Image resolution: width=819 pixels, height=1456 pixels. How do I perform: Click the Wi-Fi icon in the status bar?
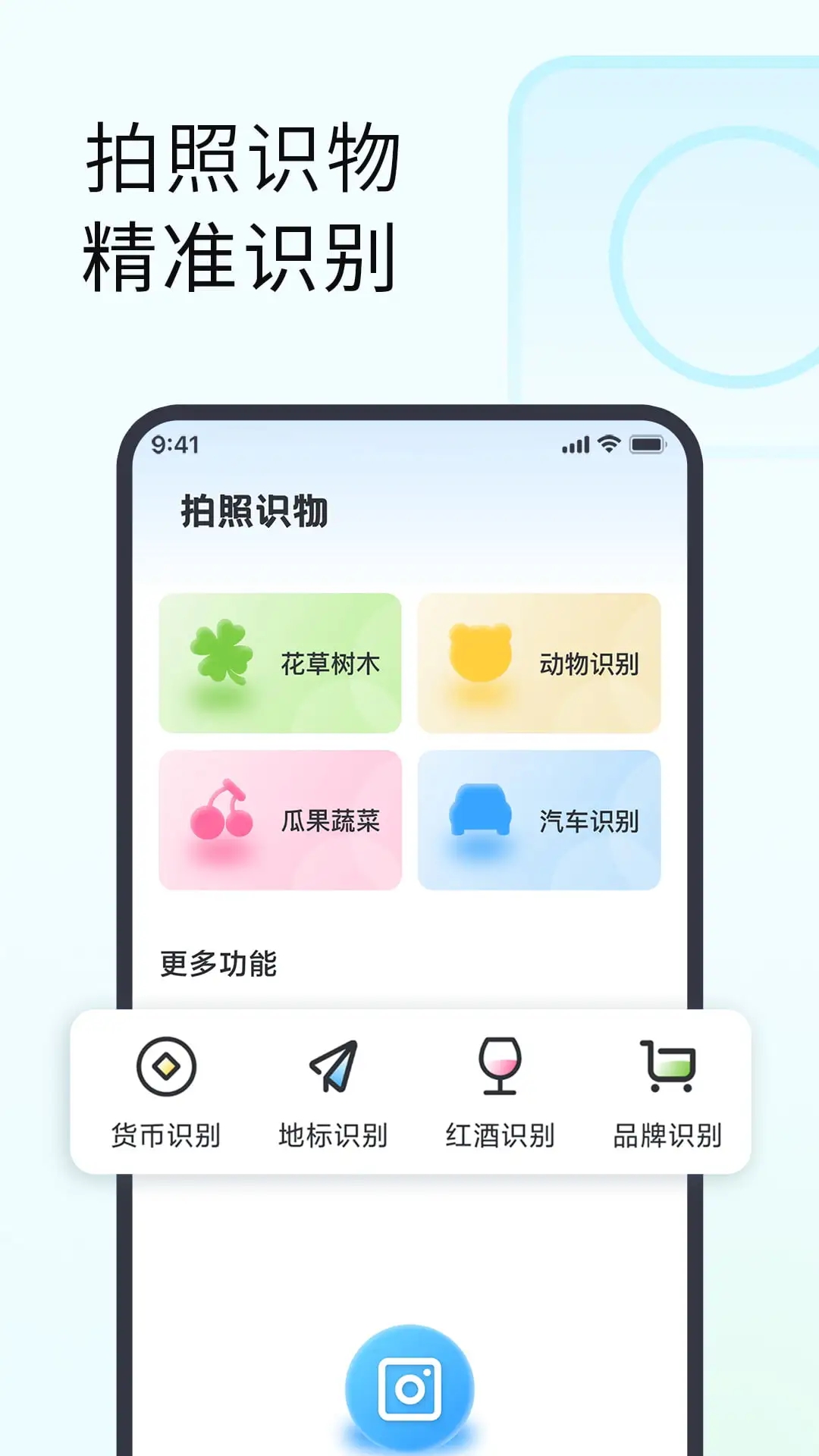coord(607,447)
